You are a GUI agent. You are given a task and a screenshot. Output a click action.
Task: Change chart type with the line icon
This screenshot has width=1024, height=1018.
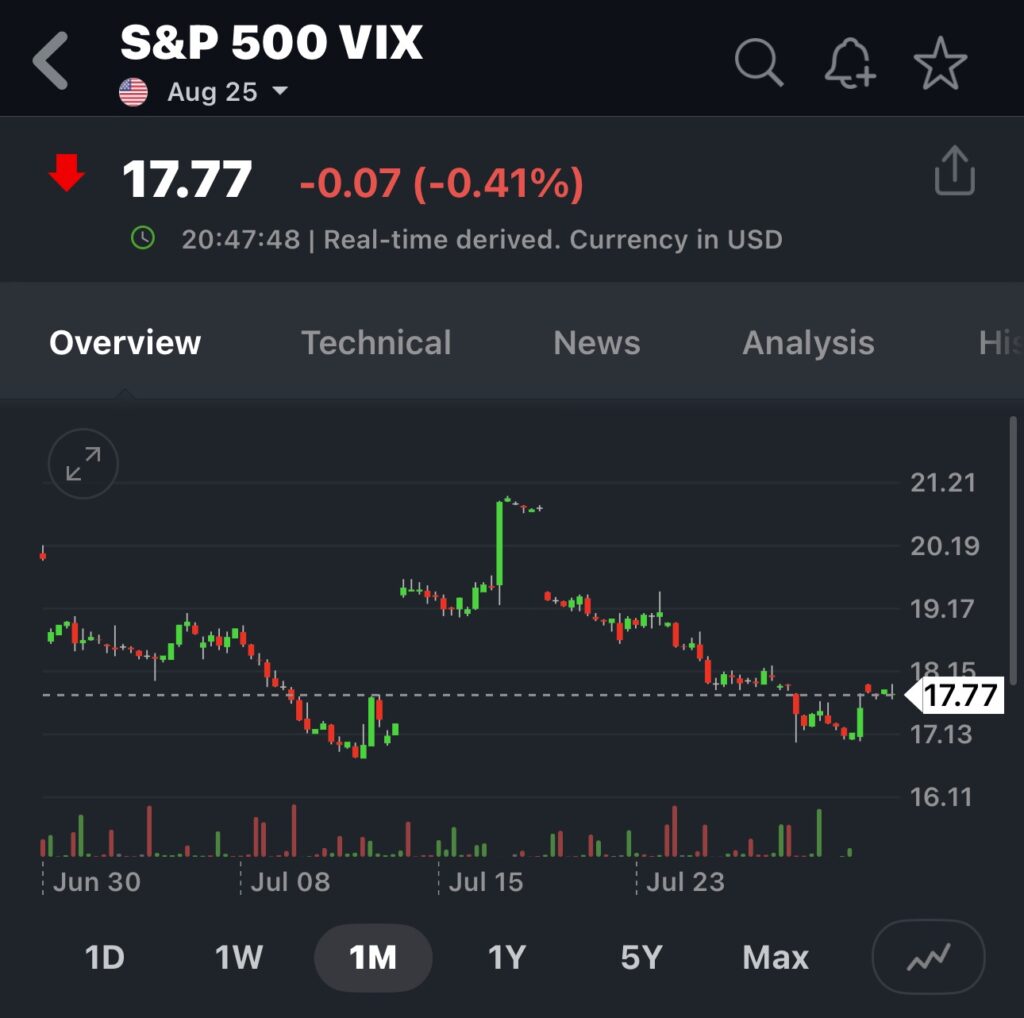point(928,957)
